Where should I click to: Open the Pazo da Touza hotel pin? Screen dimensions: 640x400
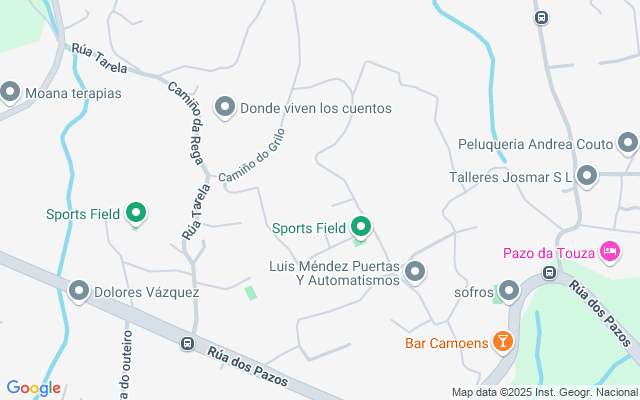click(609, 250)
